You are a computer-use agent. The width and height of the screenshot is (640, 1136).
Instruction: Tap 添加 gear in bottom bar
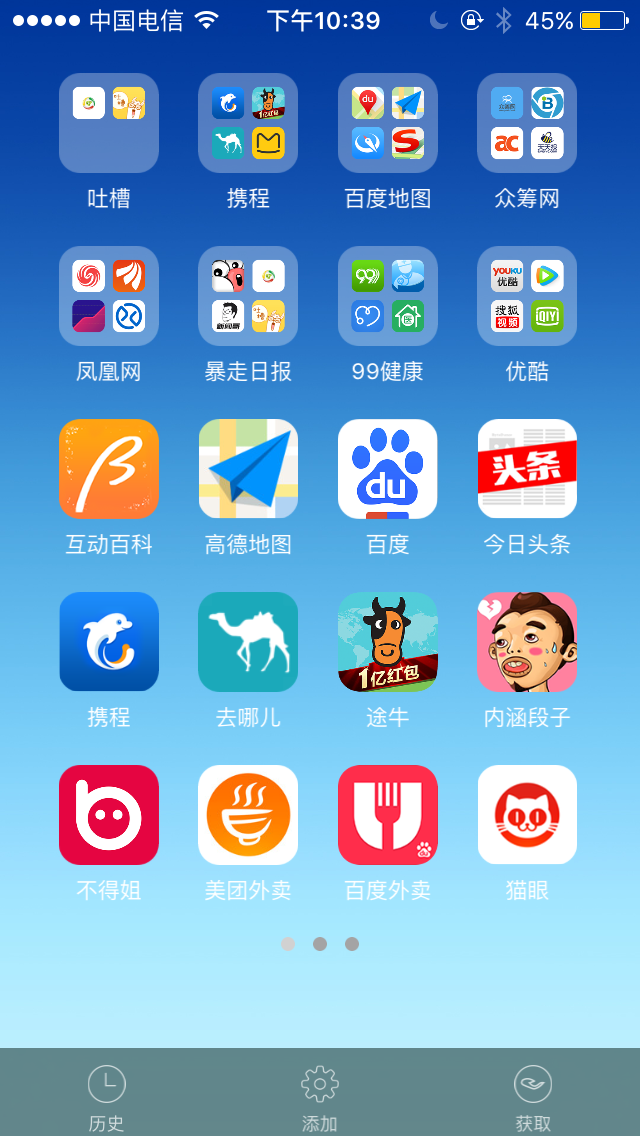(x=320, y=1096)
